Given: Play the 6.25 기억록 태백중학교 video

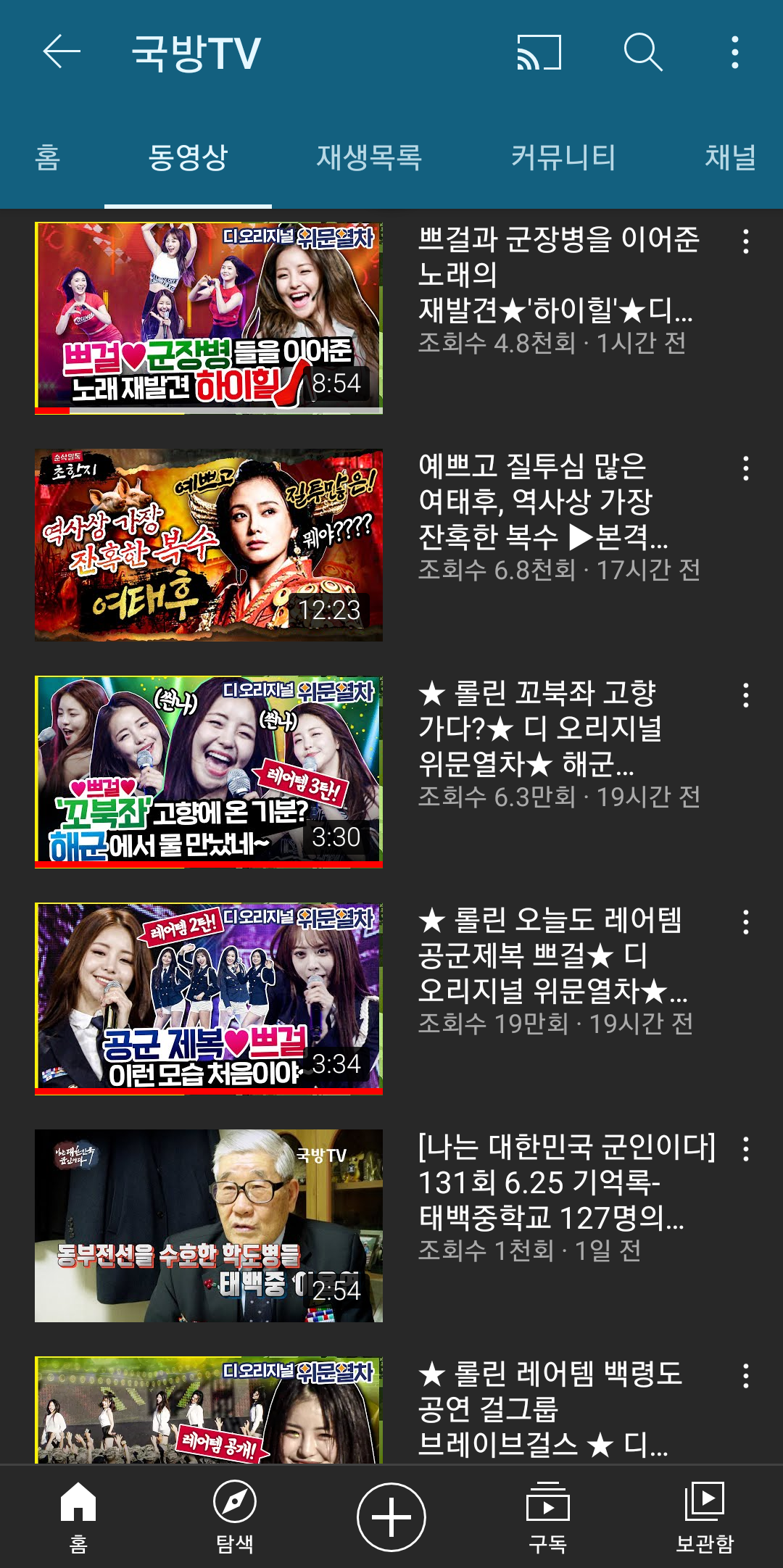Looking at the screenshot, I should tap(209, 1225).
